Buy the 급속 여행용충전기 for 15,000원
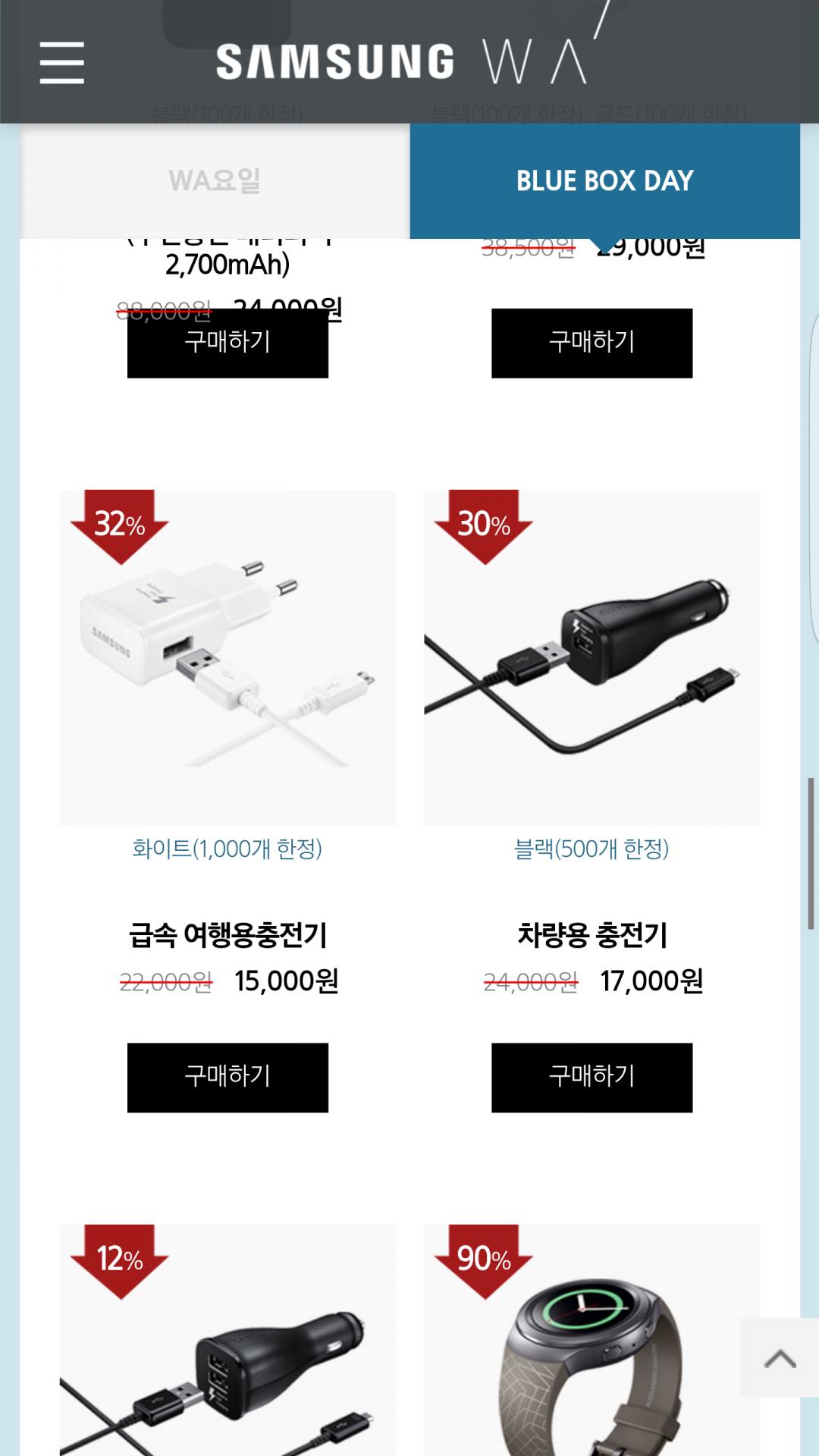 click(x=227, y=1077)
